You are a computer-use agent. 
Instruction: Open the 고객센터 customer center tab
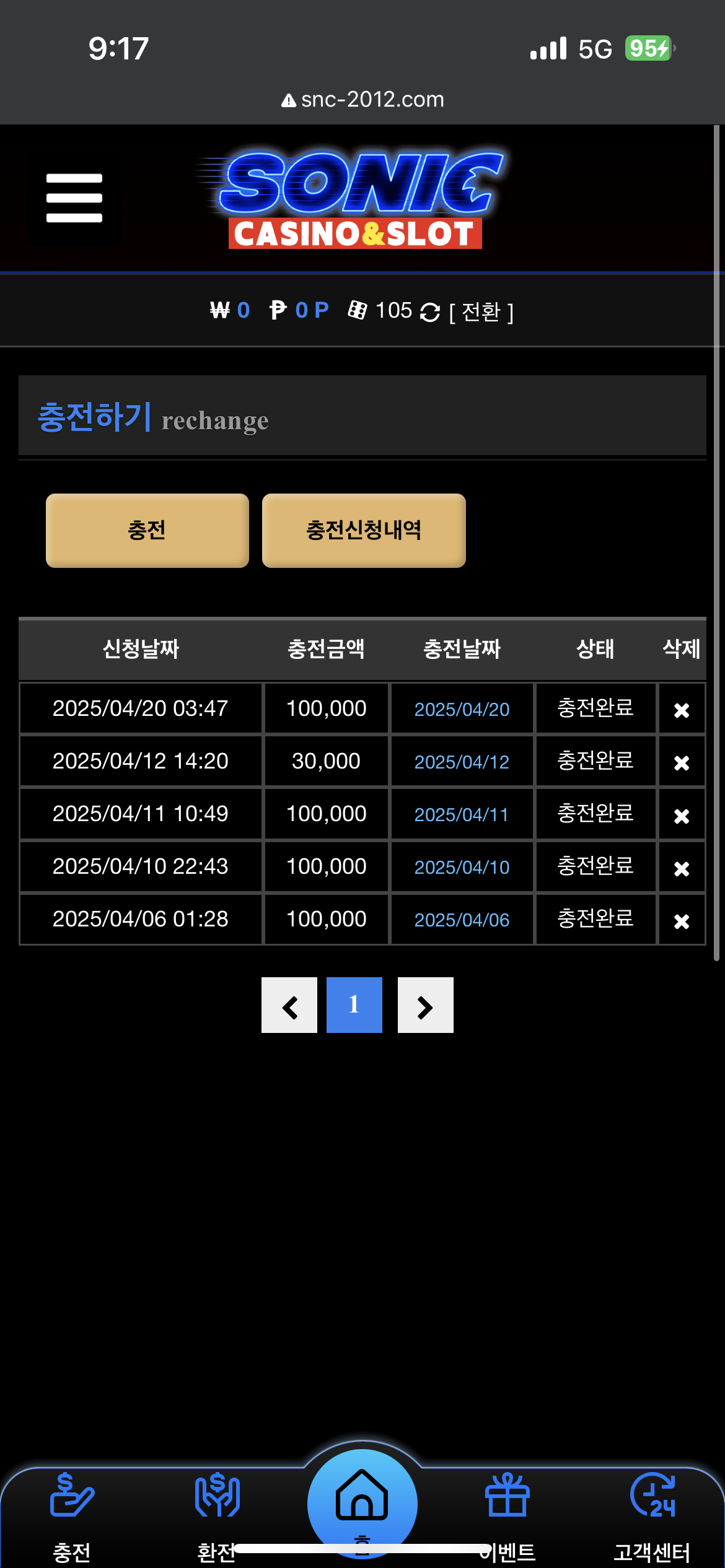[652, 1511]
